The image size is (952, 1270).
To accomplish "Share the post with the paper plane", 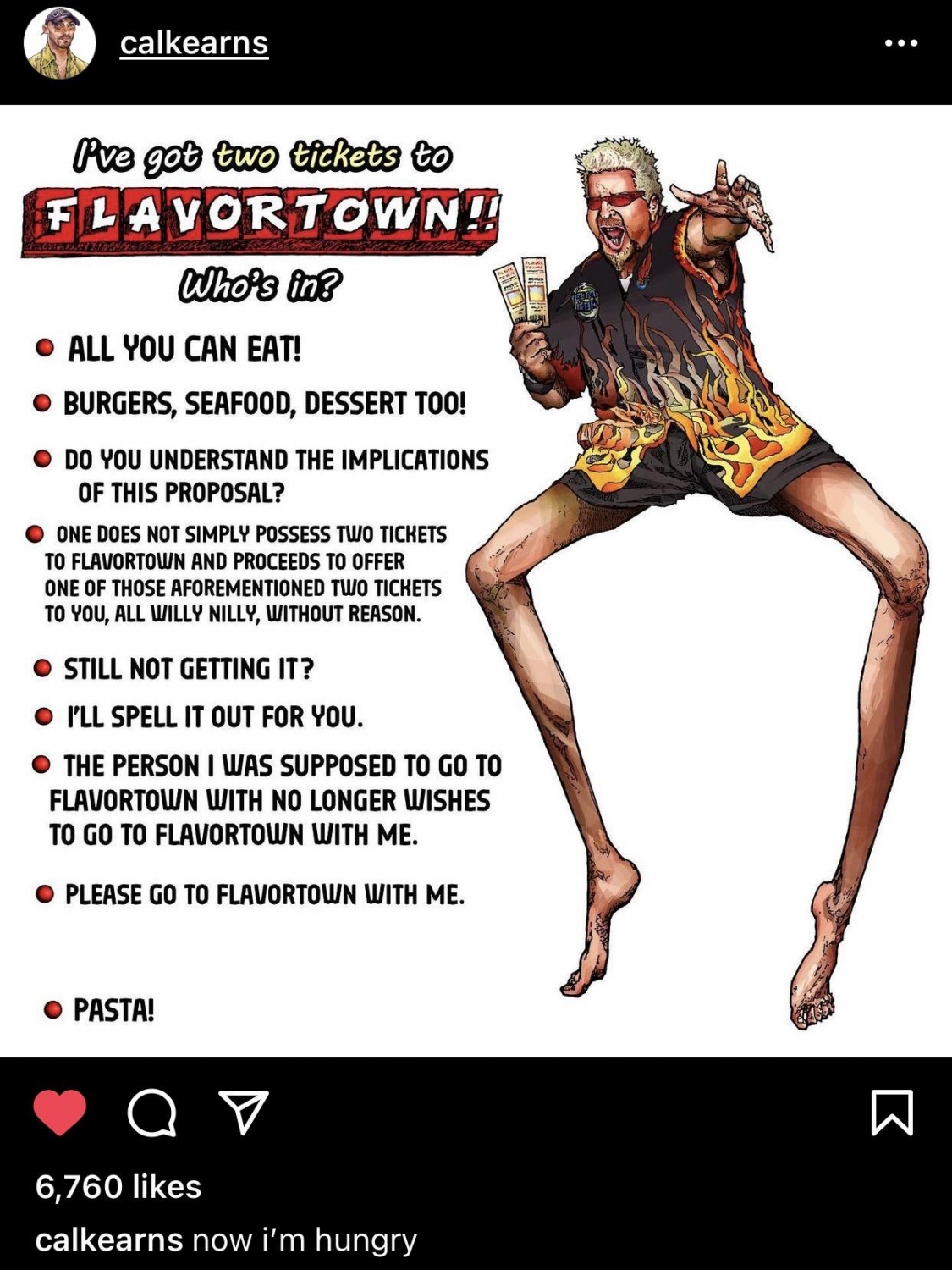I will tap(244, 1113).
